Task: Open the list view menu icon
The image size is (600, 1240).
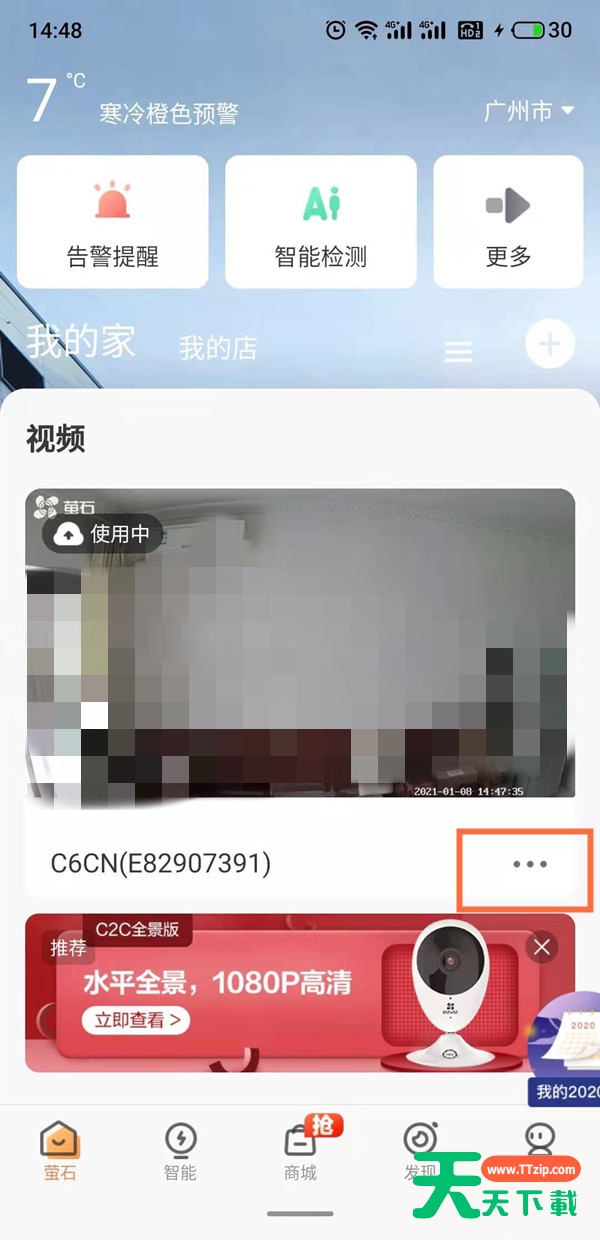Action: pyautogui.click(x=458, y=351)
